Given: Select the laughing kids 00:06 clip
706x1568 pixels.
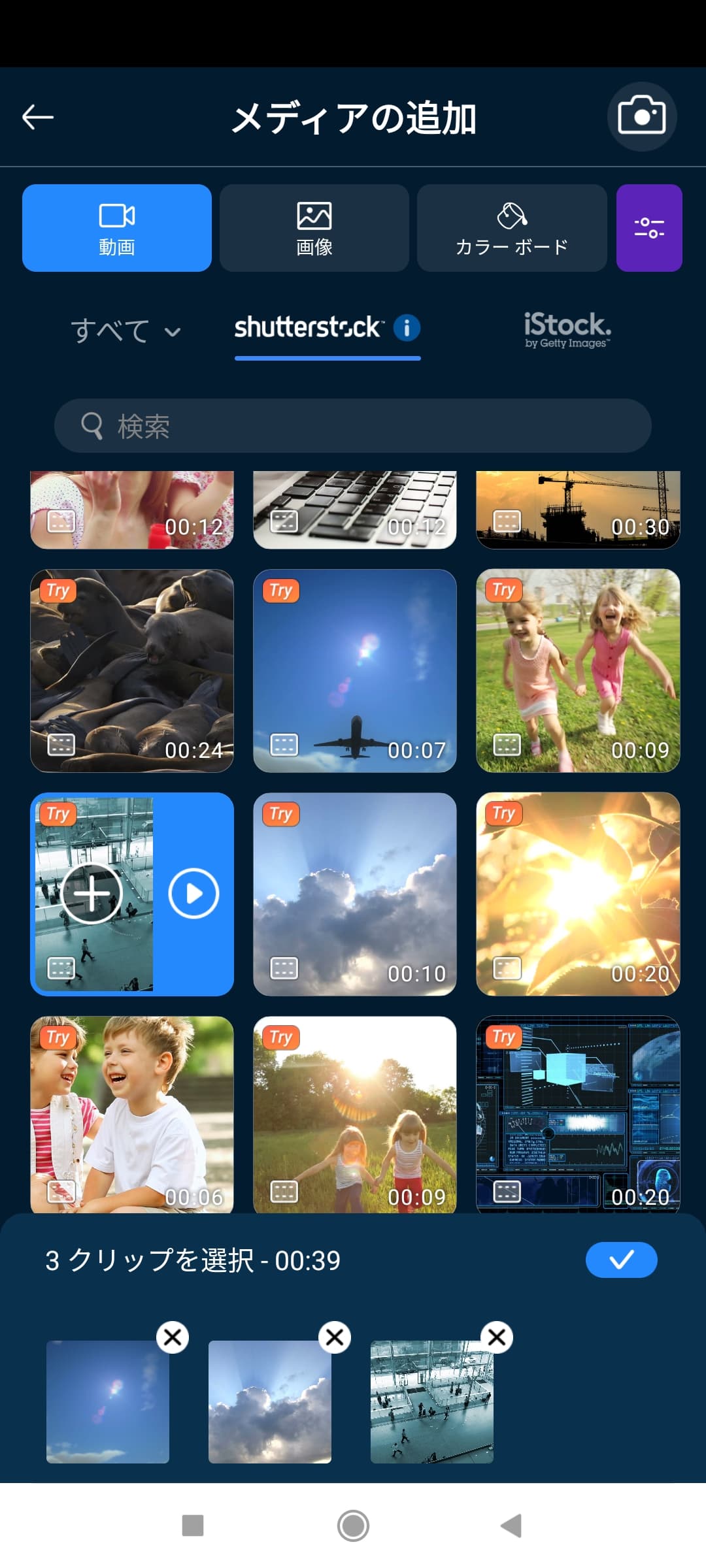Looking at the screenshot, I should click(x=132, y=1114).
